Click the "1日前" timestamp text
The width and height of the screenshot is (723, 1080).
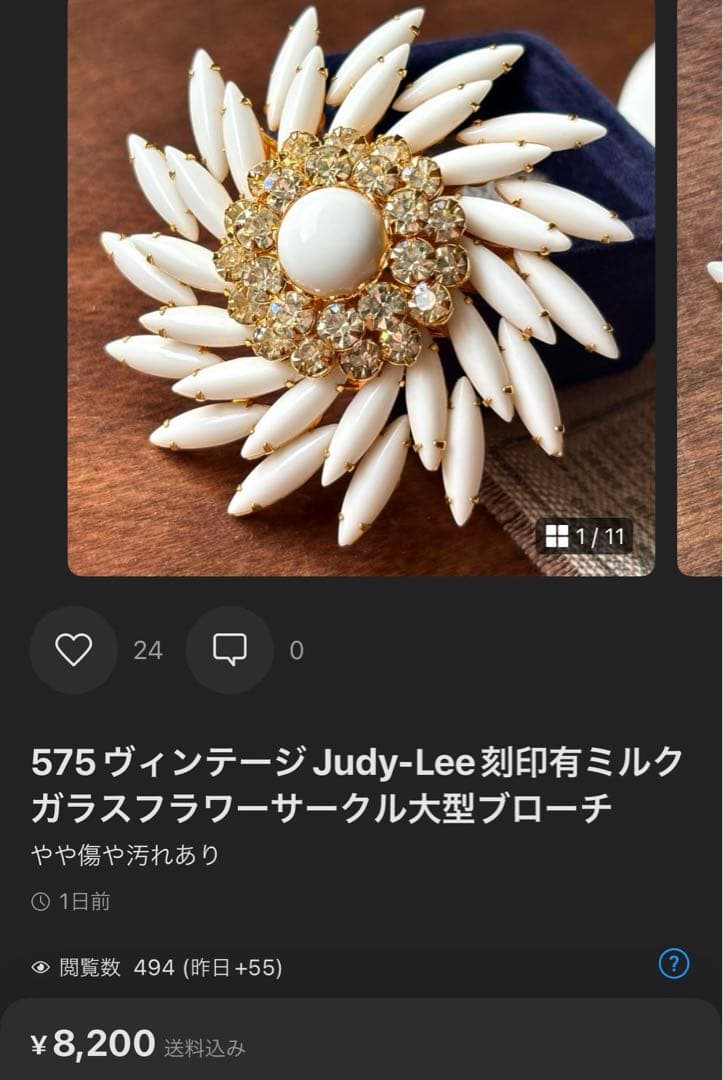point(87,901)
